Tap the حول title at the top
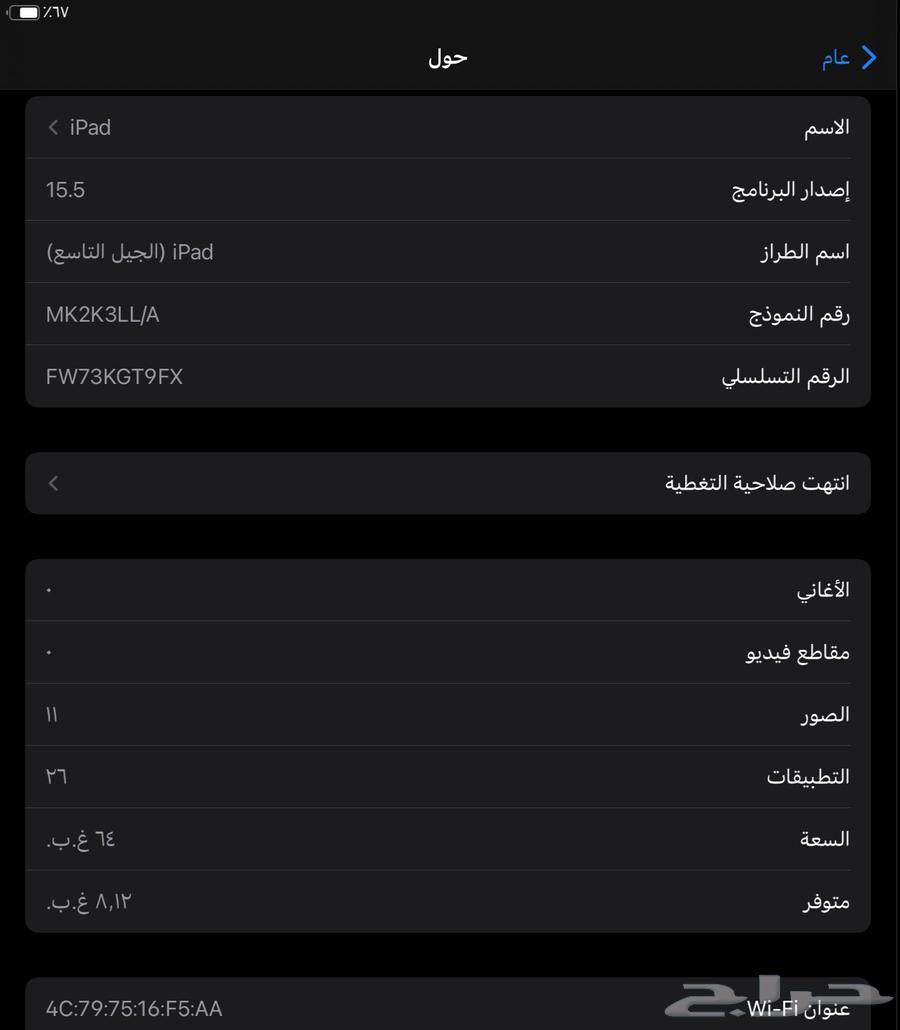The image size is (900, 1030). 446,57
